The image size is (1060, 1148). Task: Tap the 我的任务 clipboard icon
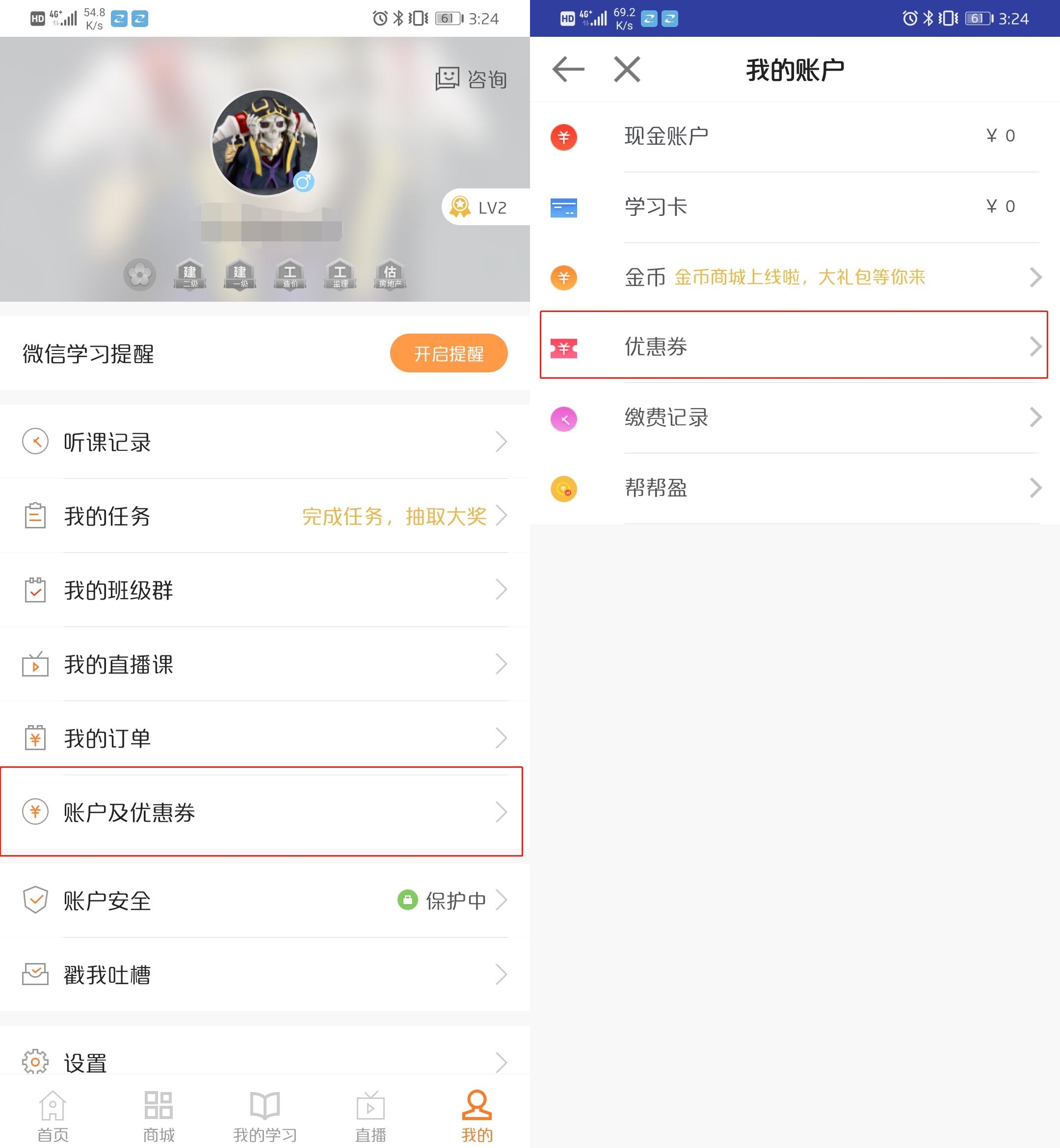pos(35,516)
